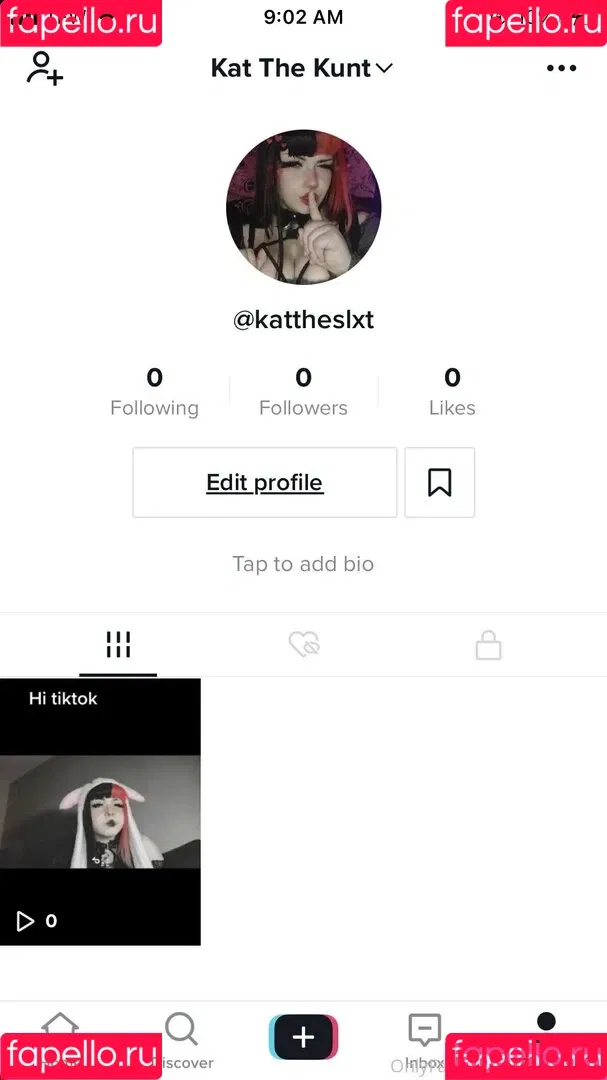Screen dimensions: 607x1080
Task: Select the posted videos grid tab
Action: pos(118,645)
